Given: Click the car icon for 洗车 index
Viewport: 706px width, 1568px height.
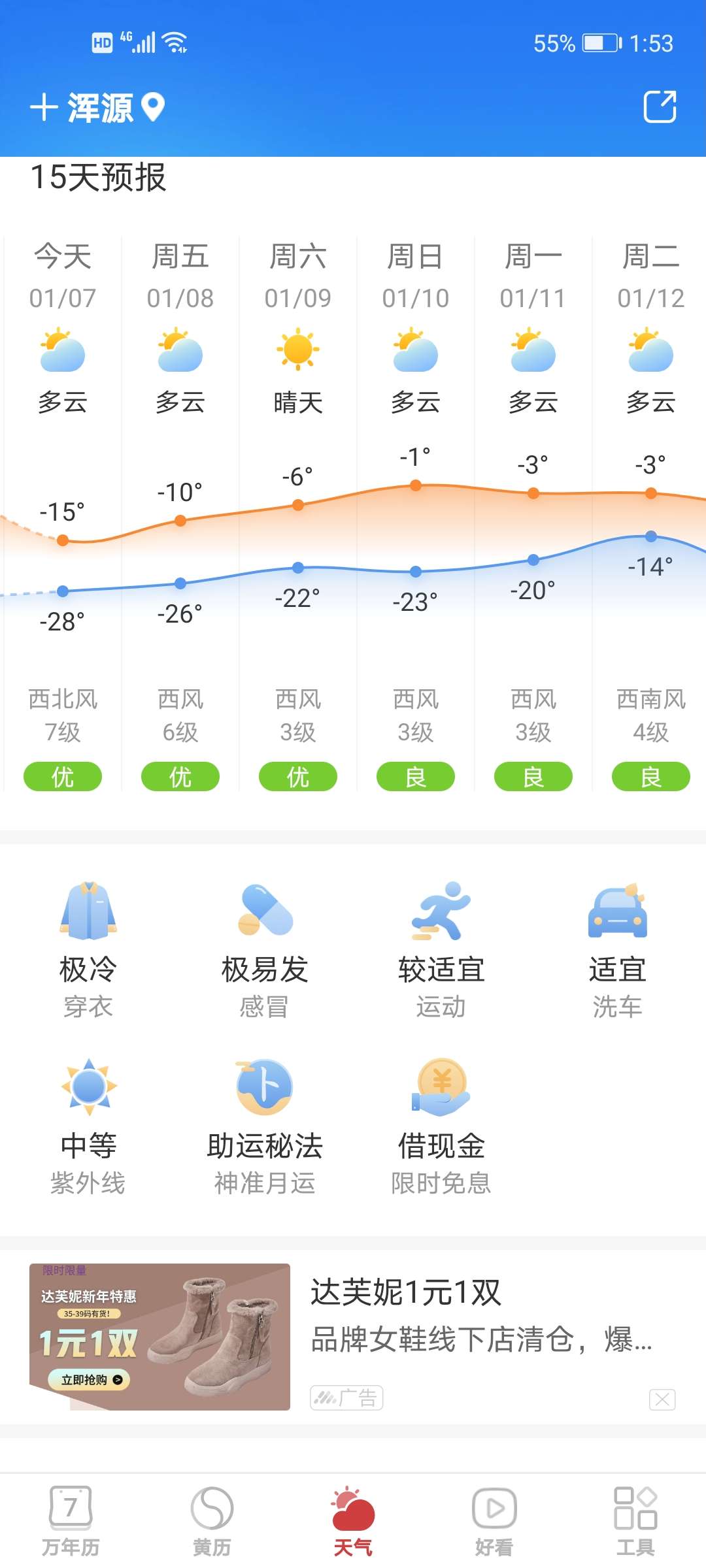Looking at the screenshot, I should (x=616, y=913).
